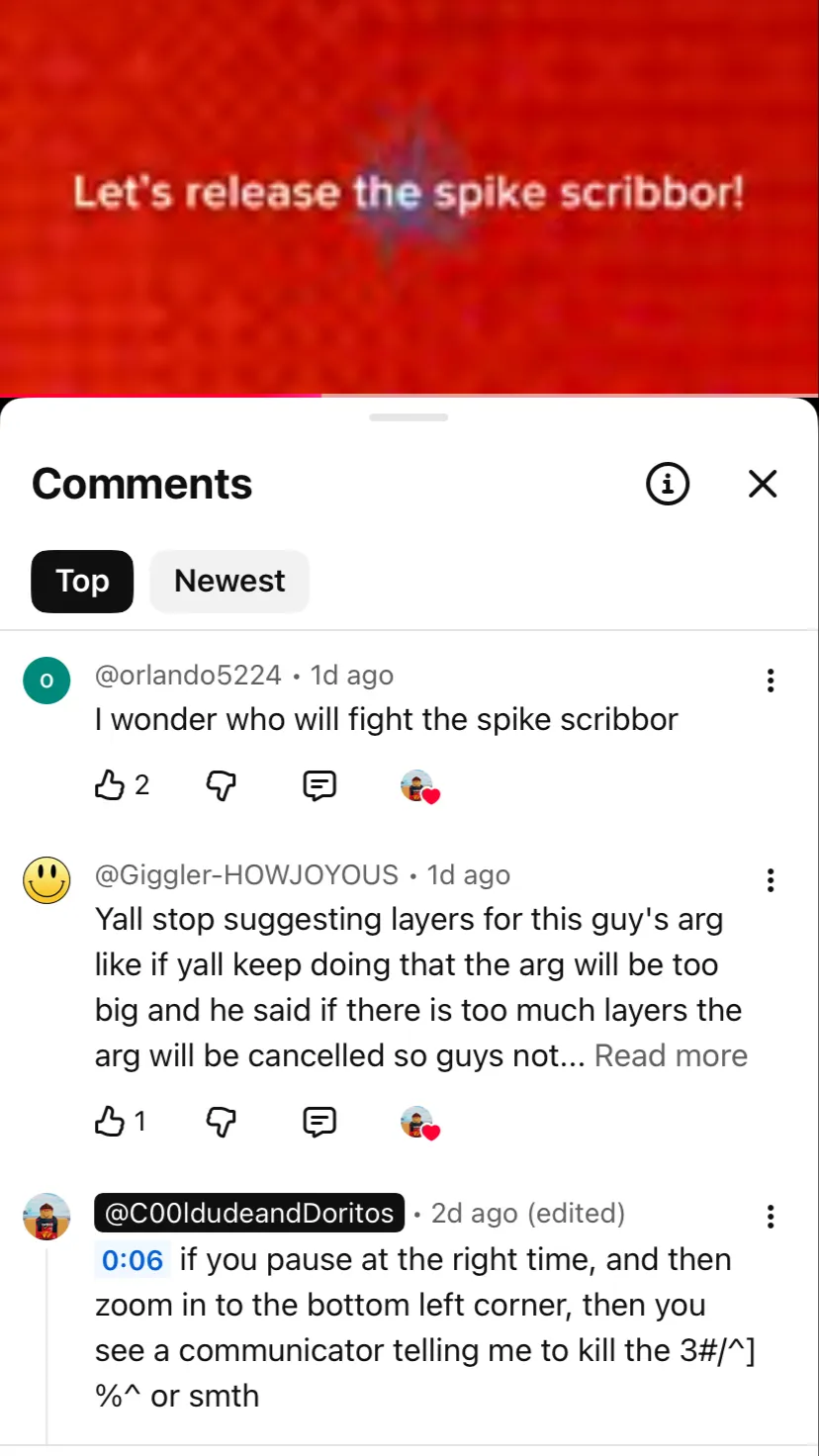The width and height of the screenshot is (819, 1456).
Task: Dislike the comment by @orlando5224
Action: click(x=222, y=785)
